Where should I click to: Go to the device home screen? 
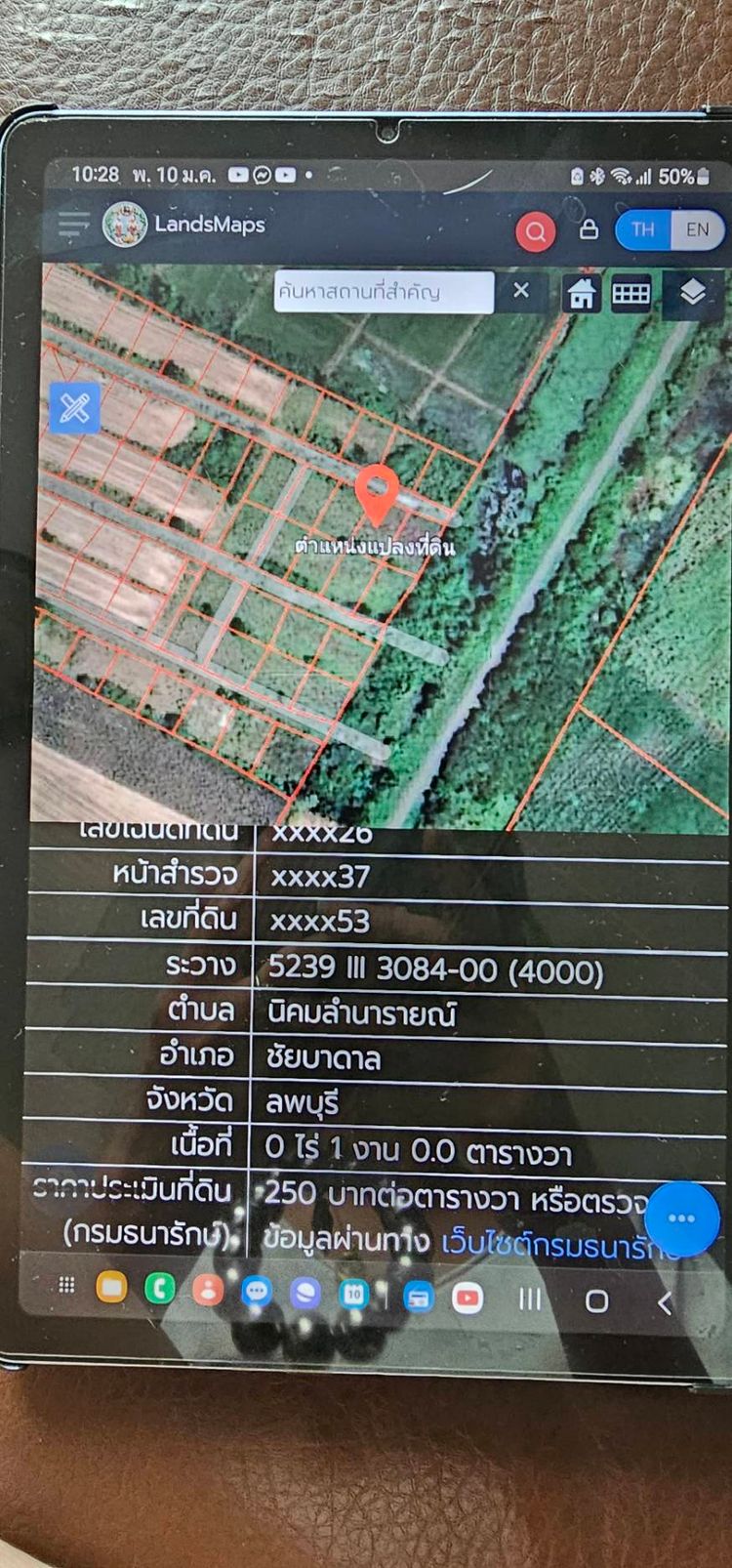(596, 1300)
